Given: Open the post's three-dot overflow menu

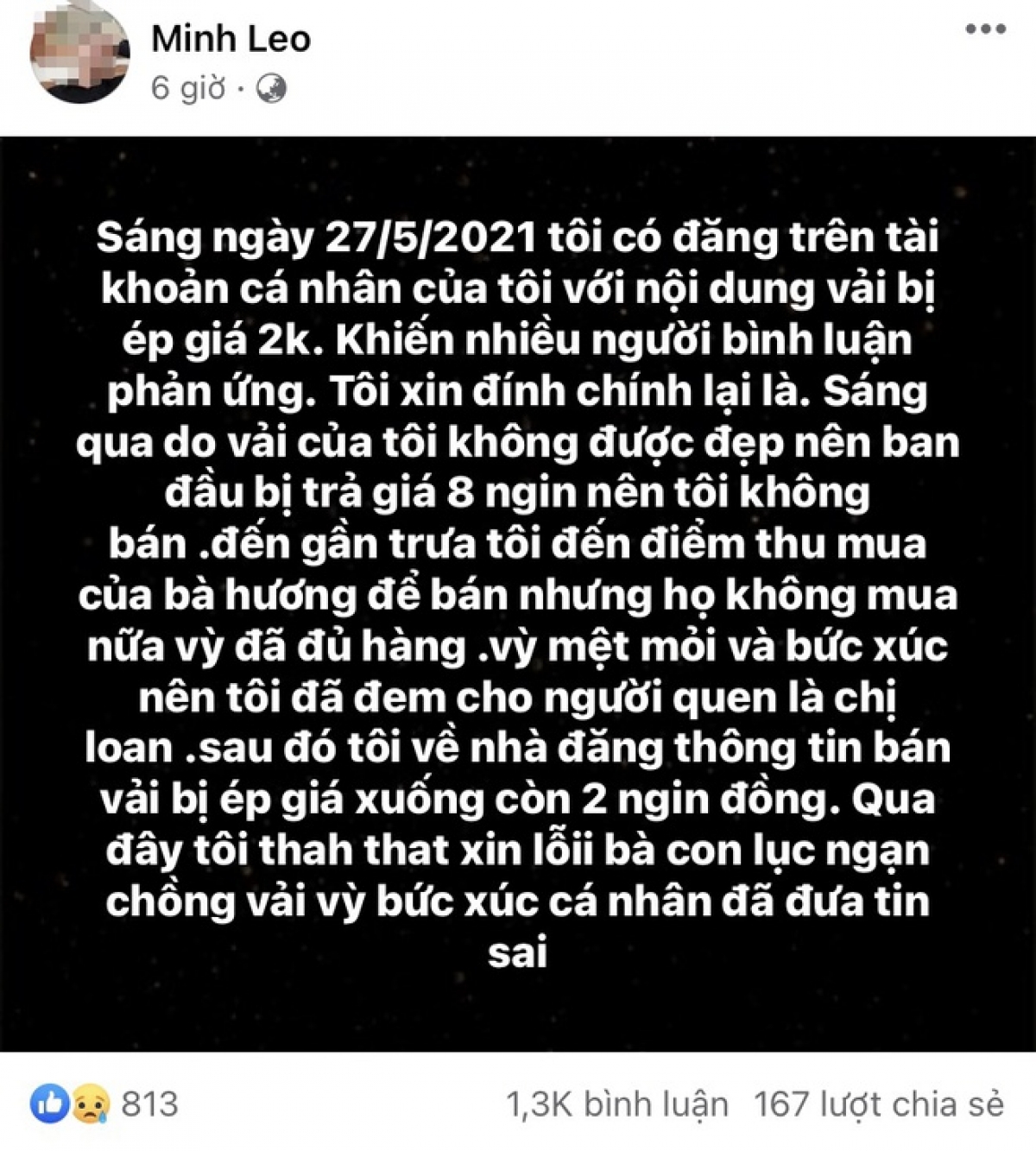Looking at the screenshot, I should pos(985,30).
